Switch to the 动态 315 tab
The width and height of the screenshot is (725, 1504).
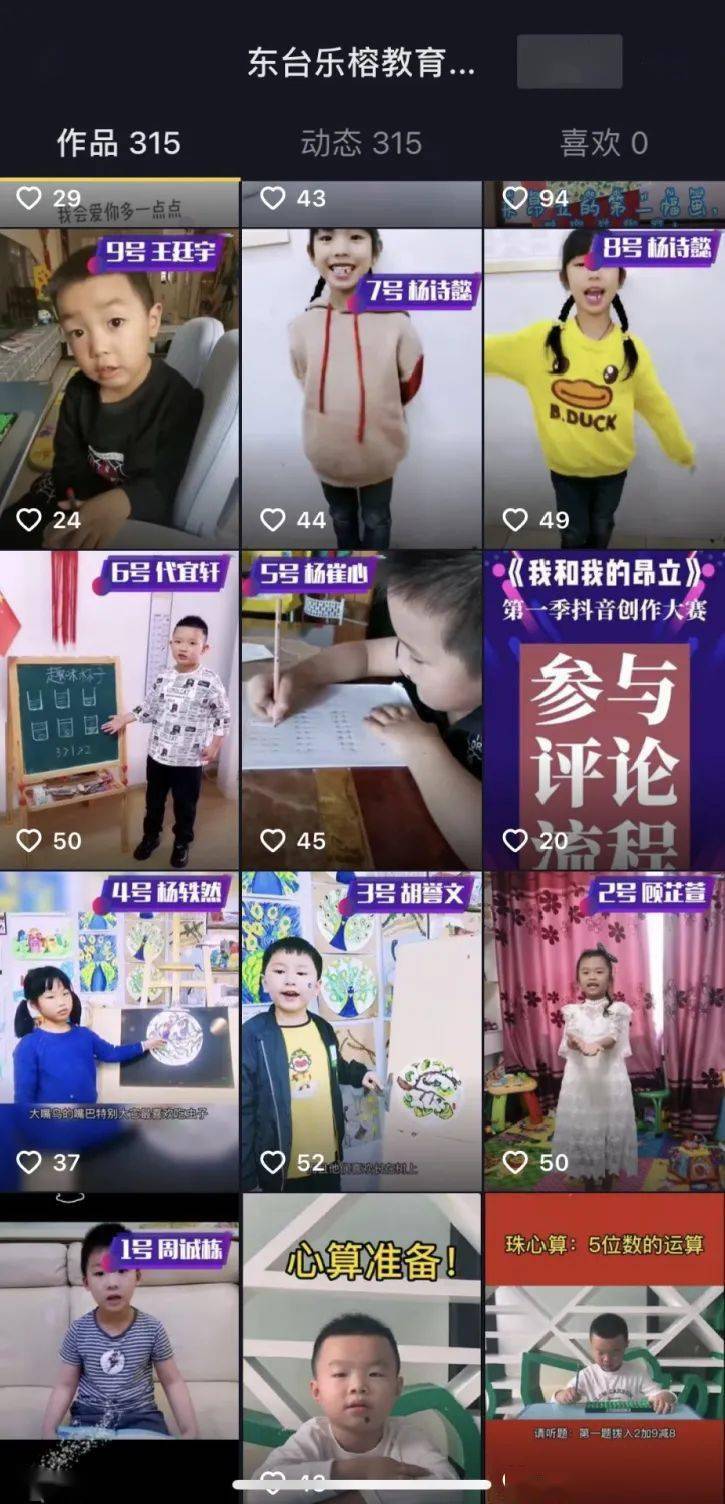(x=360, y=143)
